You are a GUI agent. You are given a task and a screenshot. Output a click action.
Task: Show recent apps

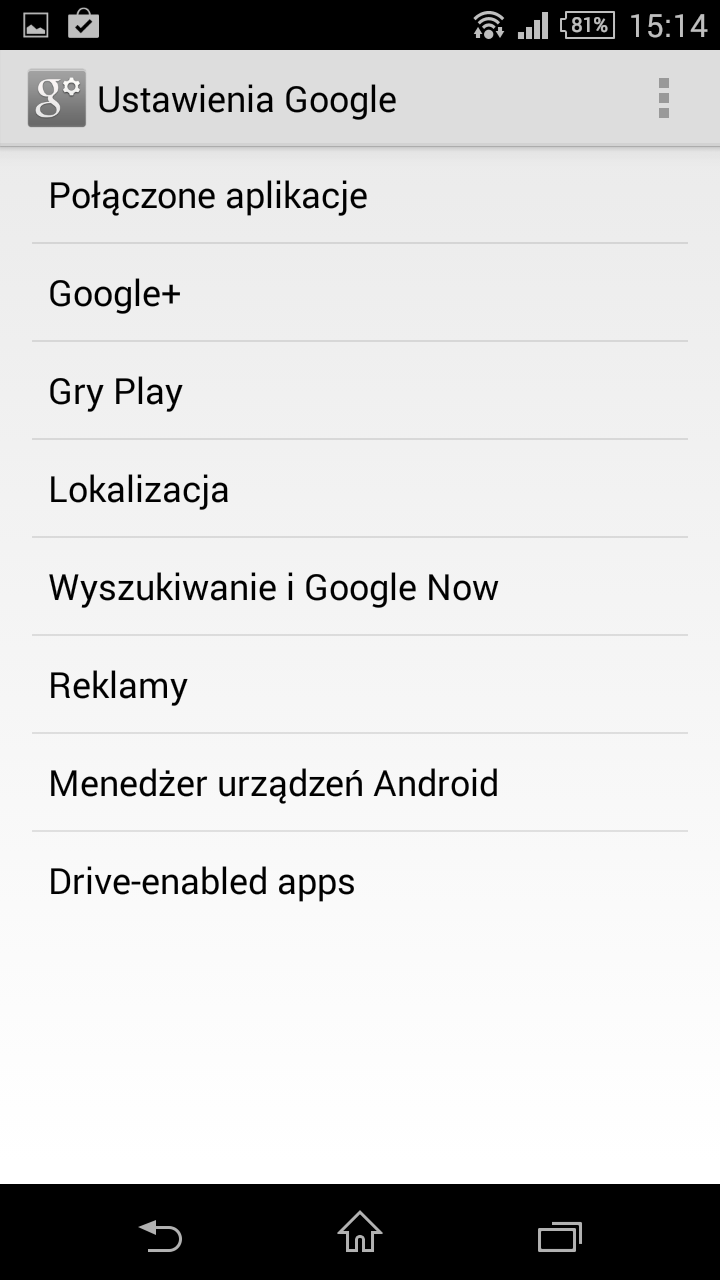(559, 1236)
